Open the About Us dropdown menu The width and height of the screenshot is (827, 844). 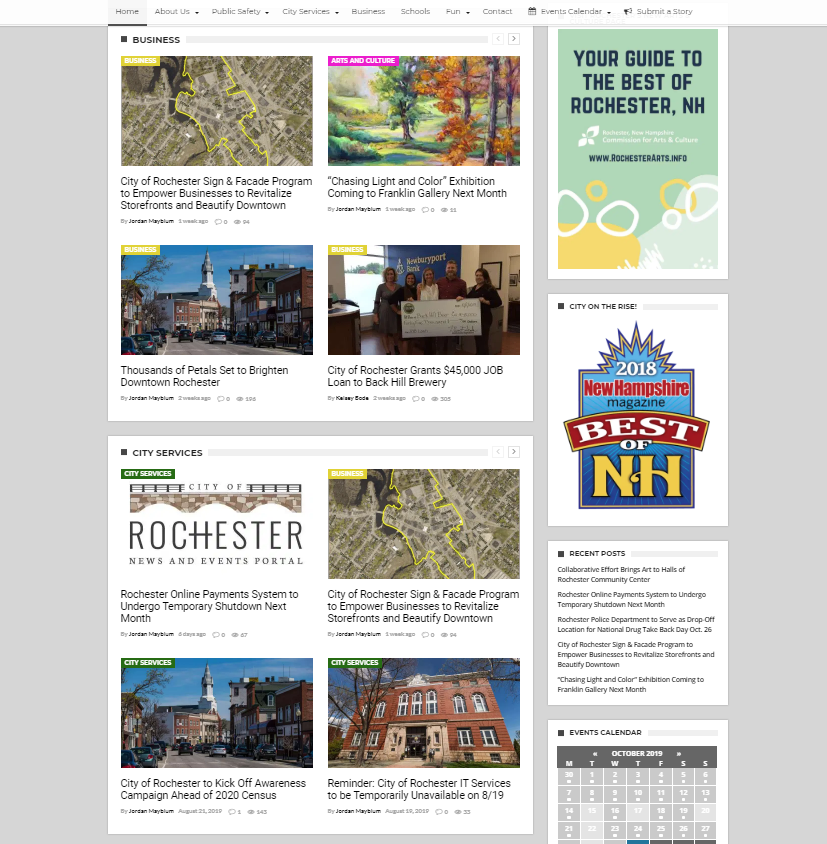point(176,12)
